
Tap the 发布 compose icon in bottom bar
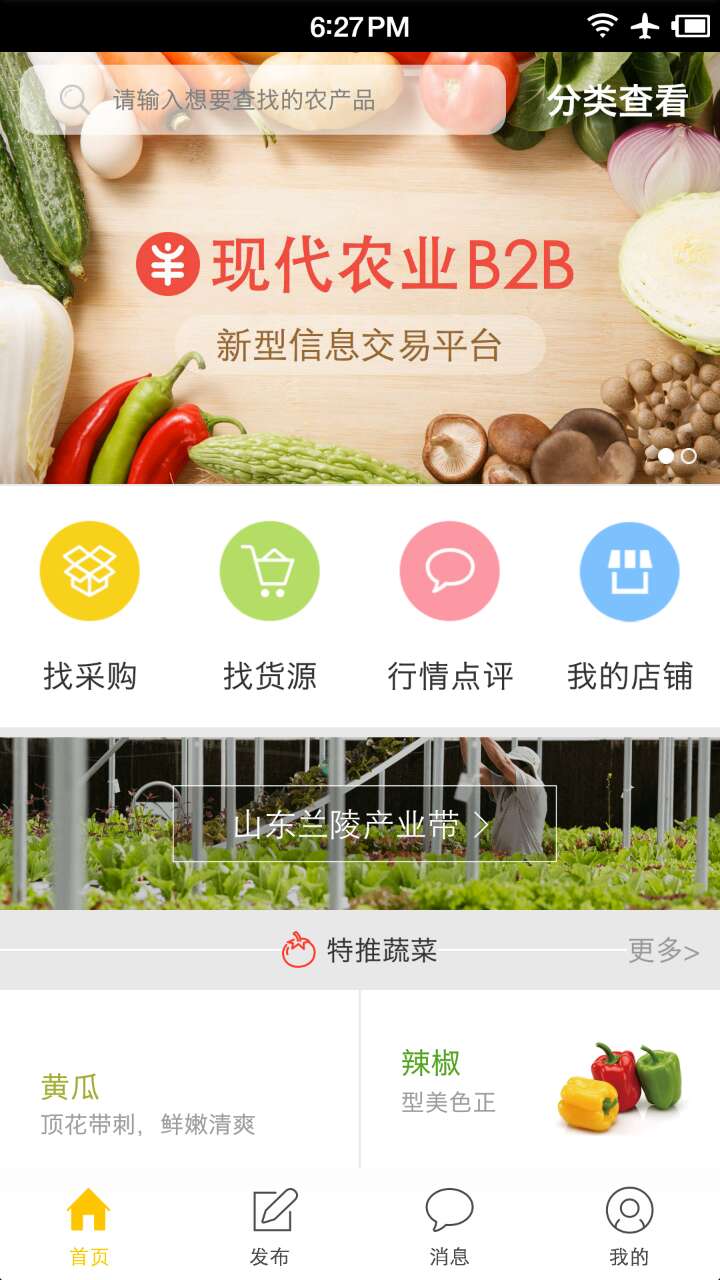(270, 1213)
